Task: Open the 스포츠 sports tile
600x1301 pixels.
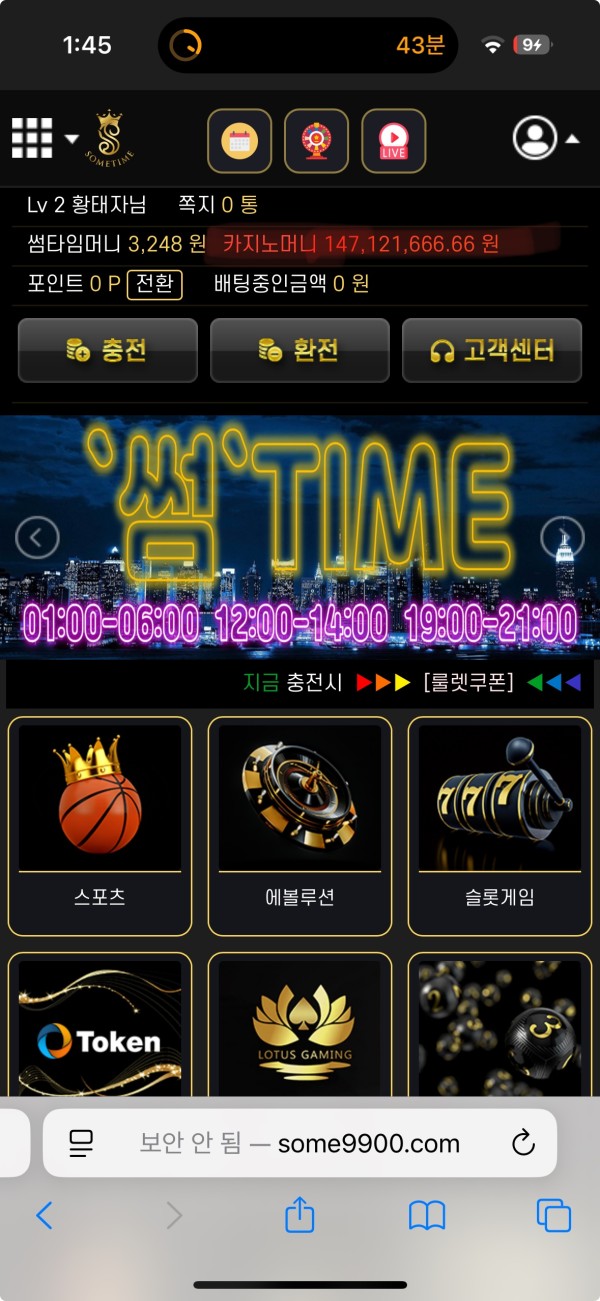Action: coord(100,825)
